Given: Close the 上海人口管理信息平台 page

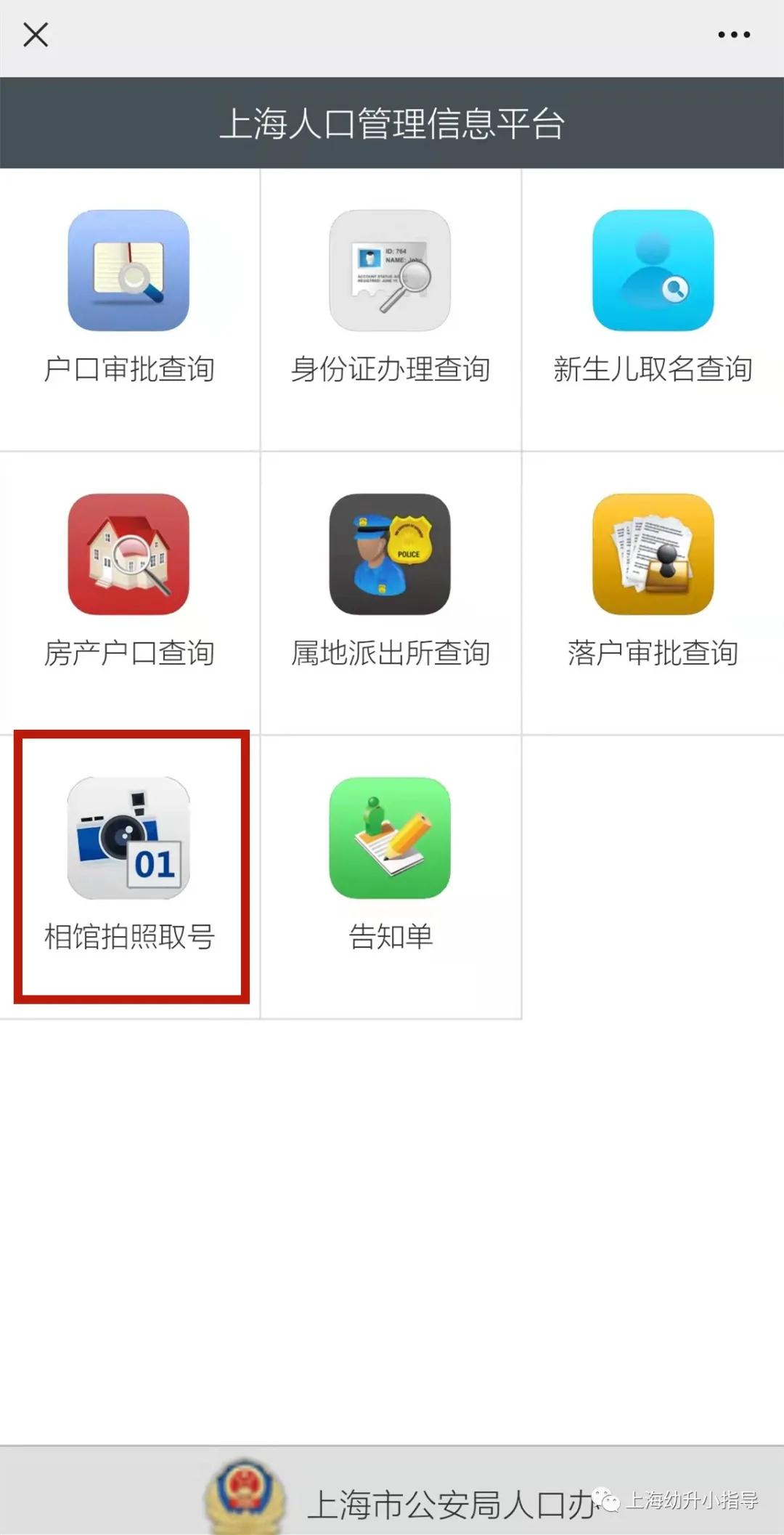Looking at the screenshot, I should pos(35,34).
